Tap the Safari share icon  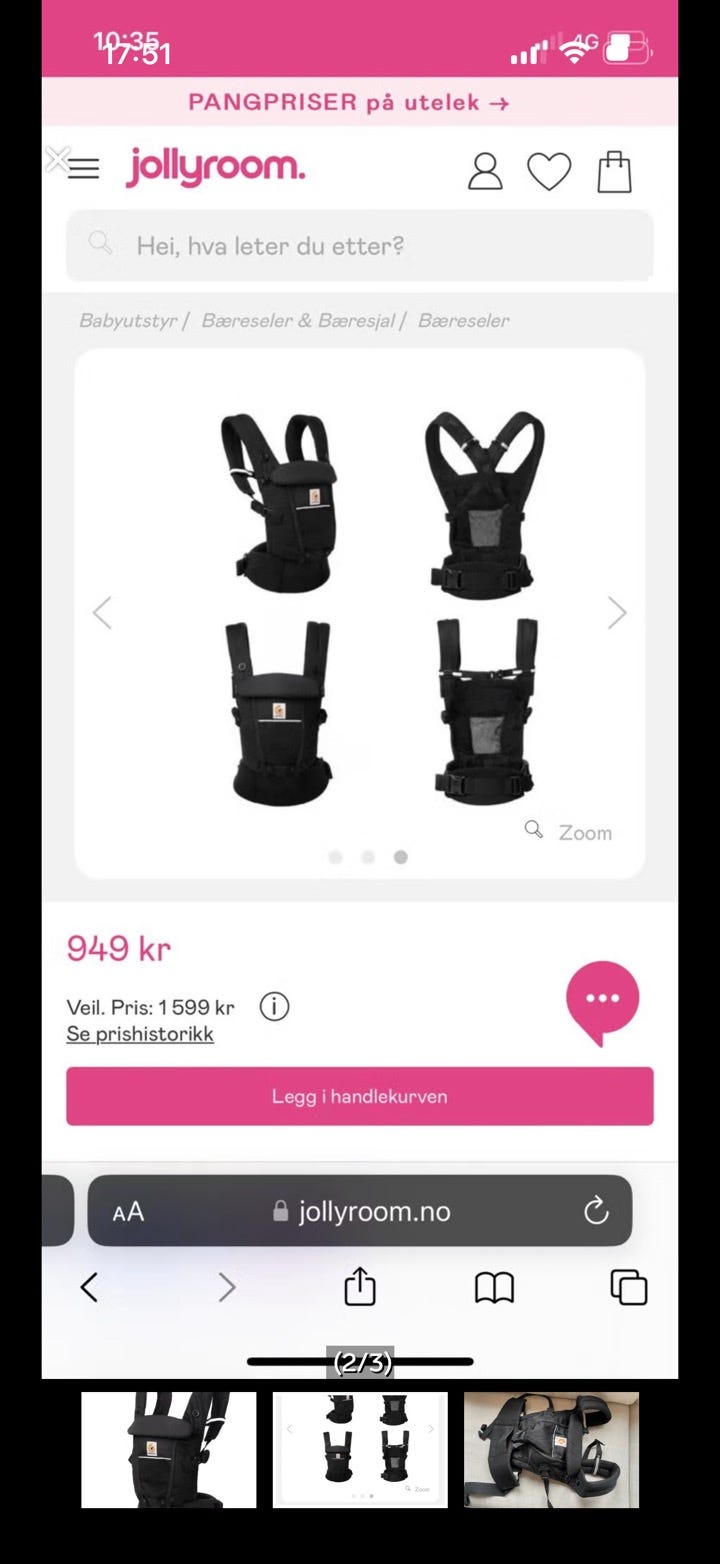point(359,1288)
